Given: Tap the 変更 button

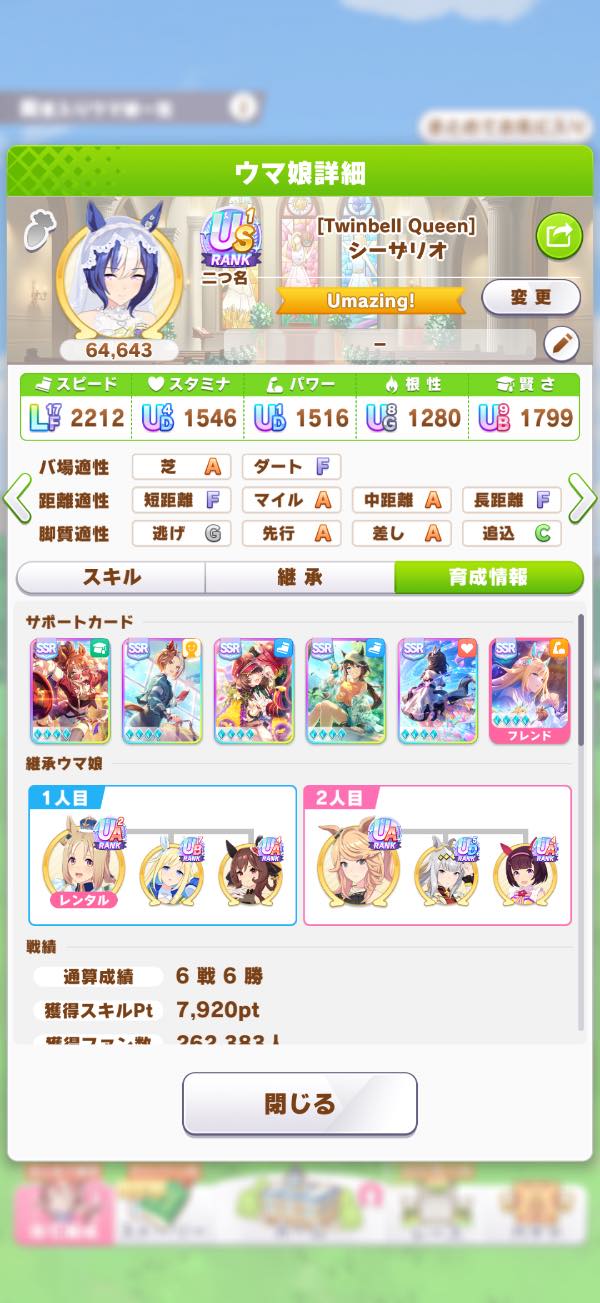Looking at the screenshot, I should 530,297.
